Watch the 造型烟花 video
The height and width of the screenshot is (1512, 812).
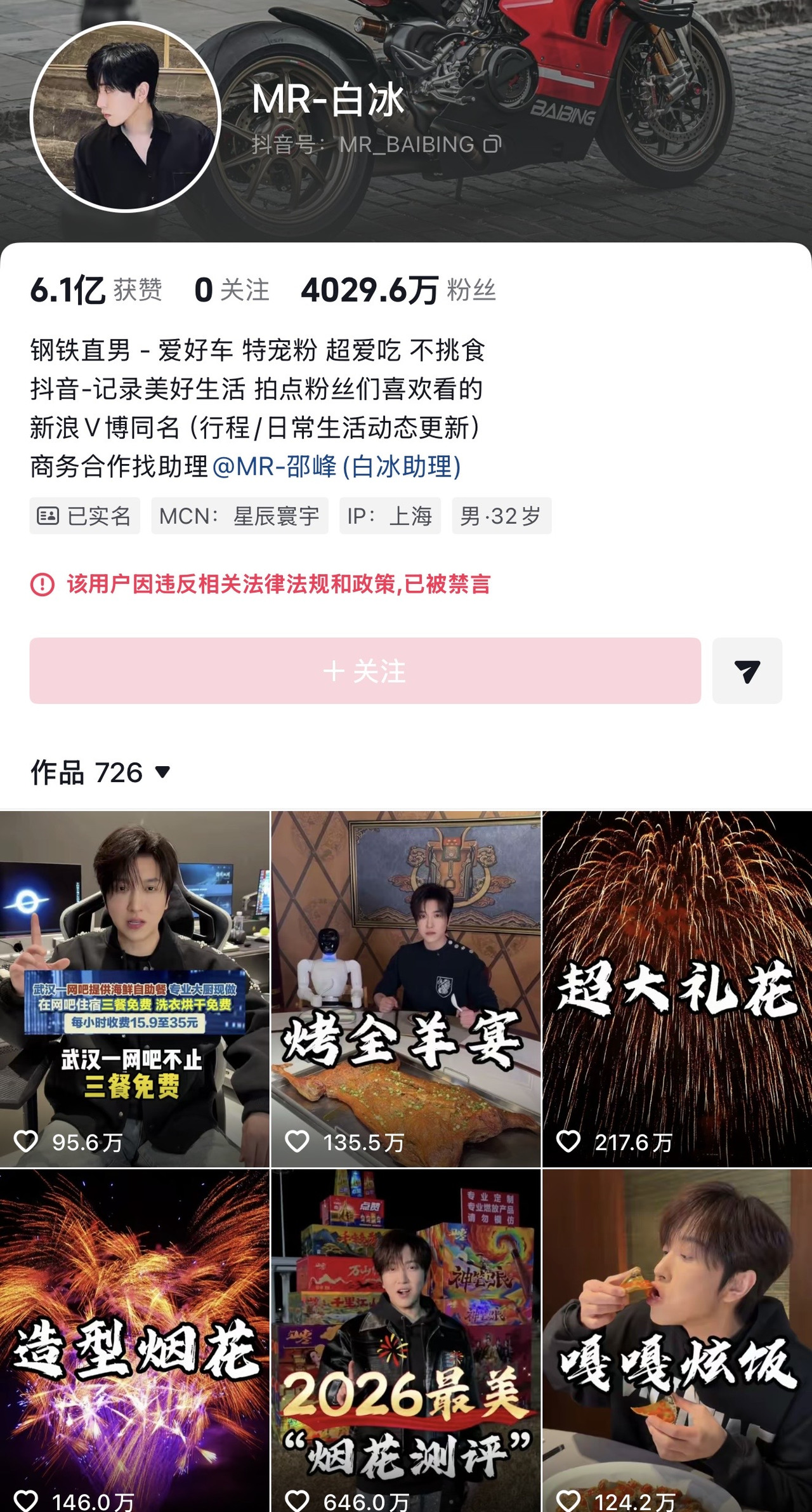tap(134, 1341)
